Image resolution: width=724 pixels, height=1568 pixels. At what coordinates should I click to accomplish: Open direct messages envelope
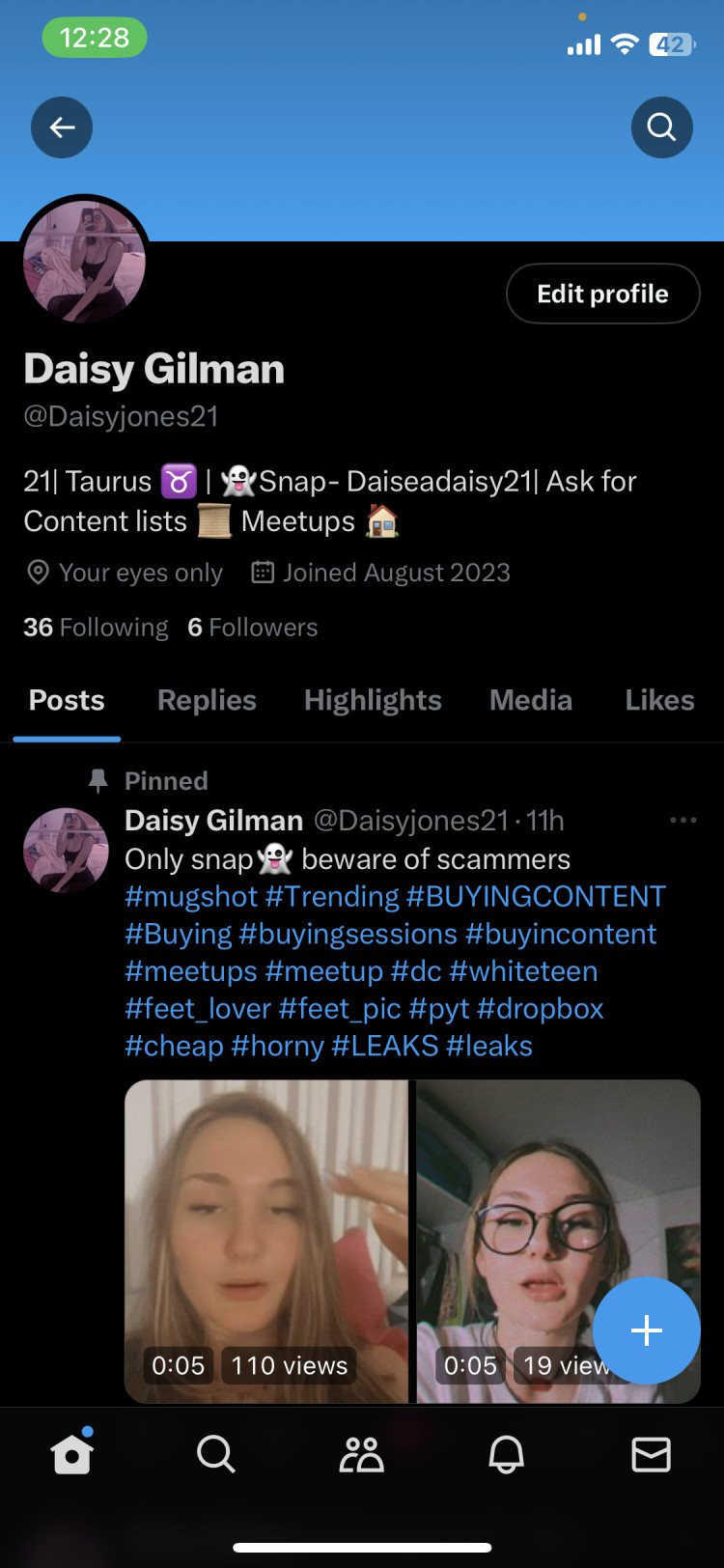(x=651, y=1454)
